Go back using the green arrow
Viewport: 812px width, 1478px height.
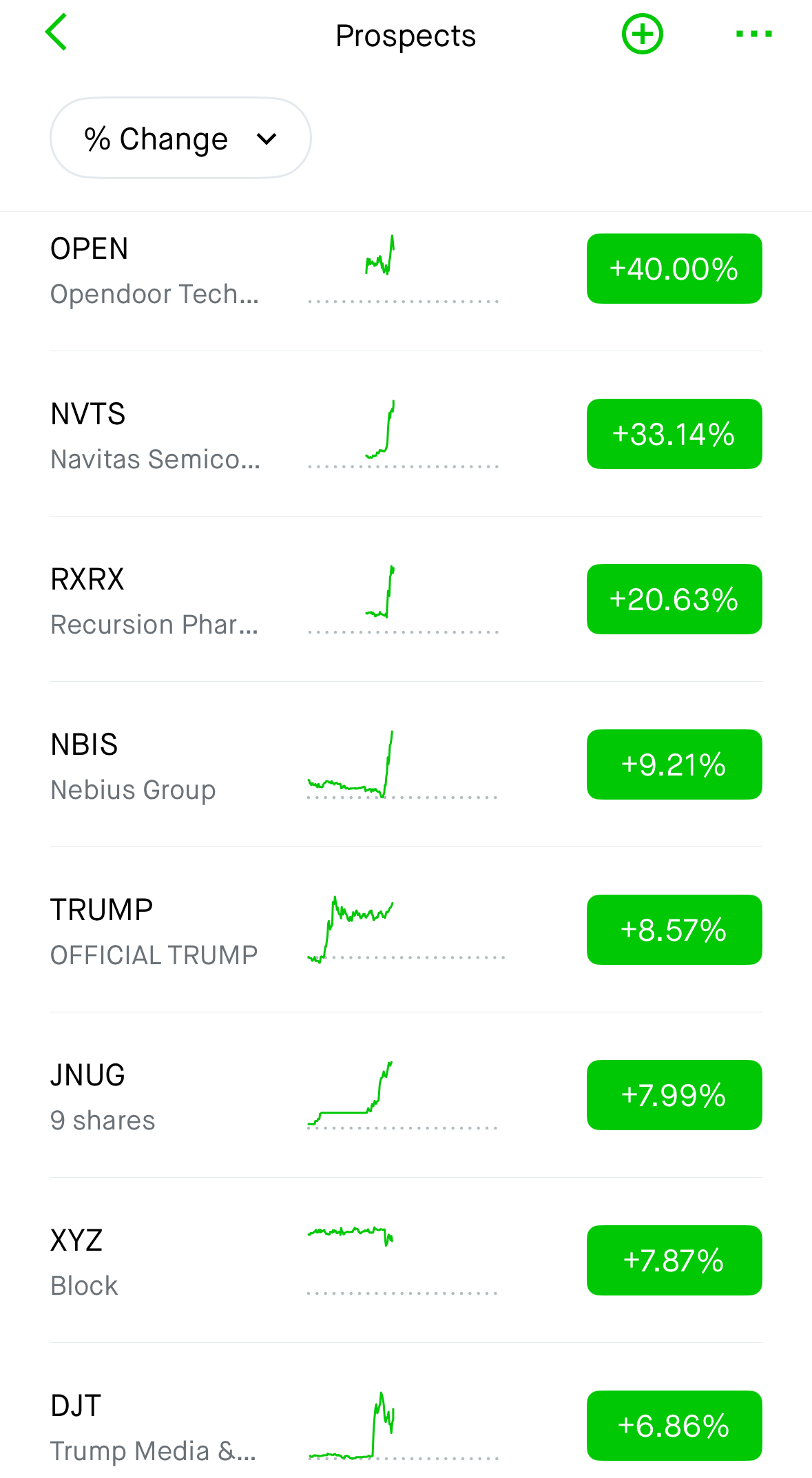coord(56,32)
